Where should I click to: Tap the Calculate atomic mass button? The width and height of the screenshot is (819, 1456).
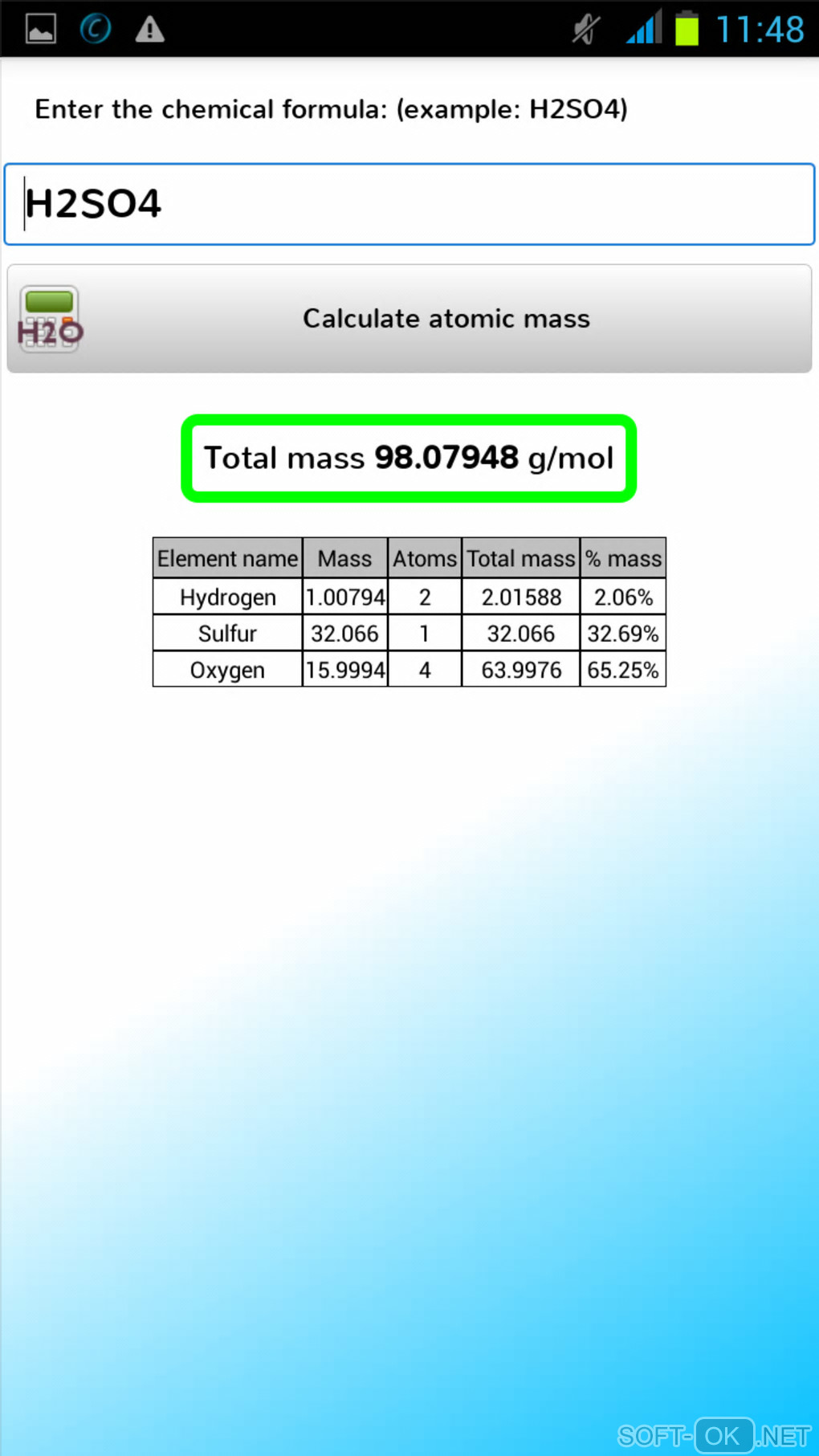[x=409, y=319]
